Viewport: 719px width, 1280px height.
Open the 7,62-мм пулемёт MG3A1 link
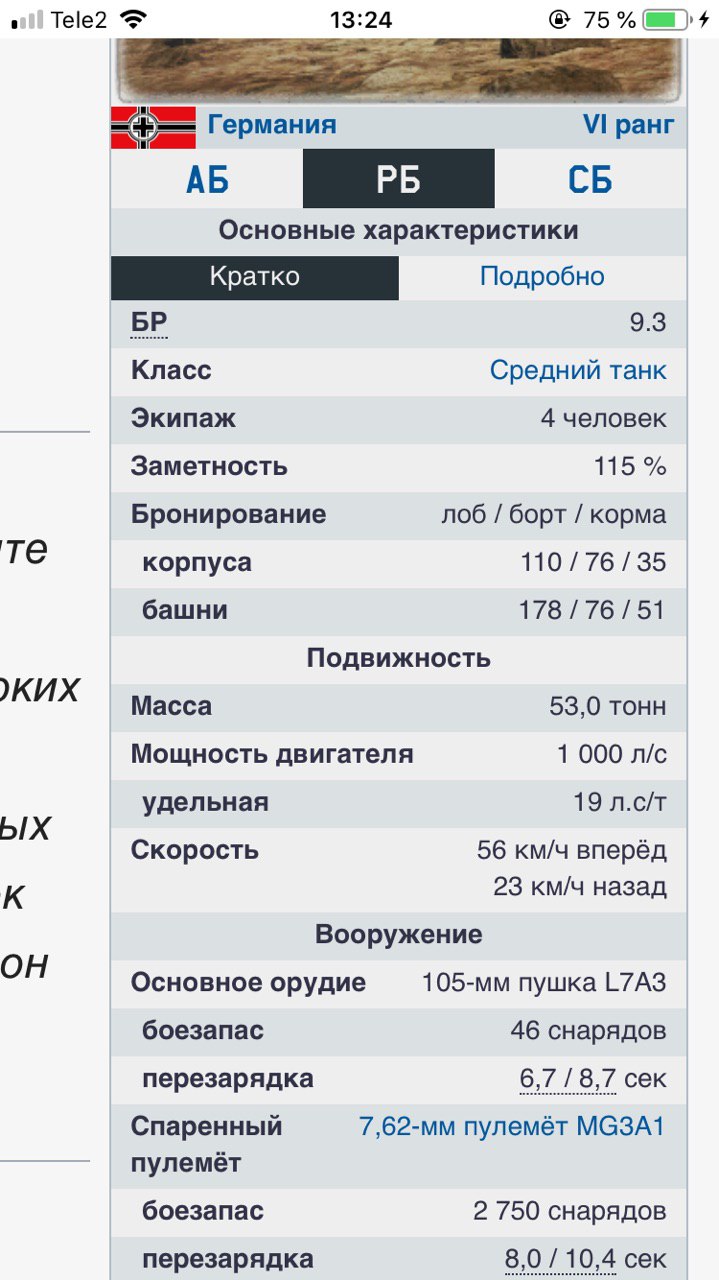[511, 1127]
